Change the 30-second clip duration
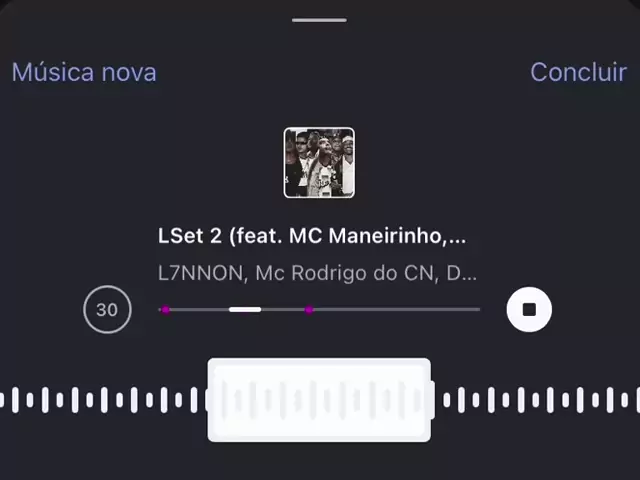This screenshot has width=640, height=480. (107, 309)
